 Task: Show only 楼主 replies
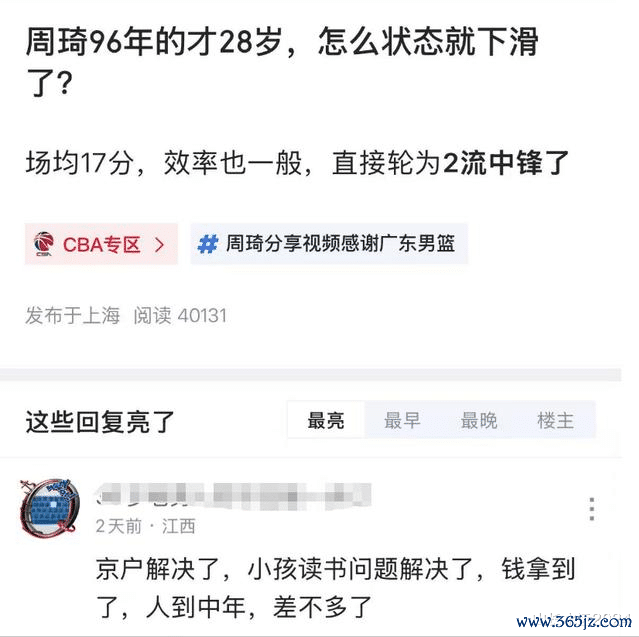pos(556,420)
